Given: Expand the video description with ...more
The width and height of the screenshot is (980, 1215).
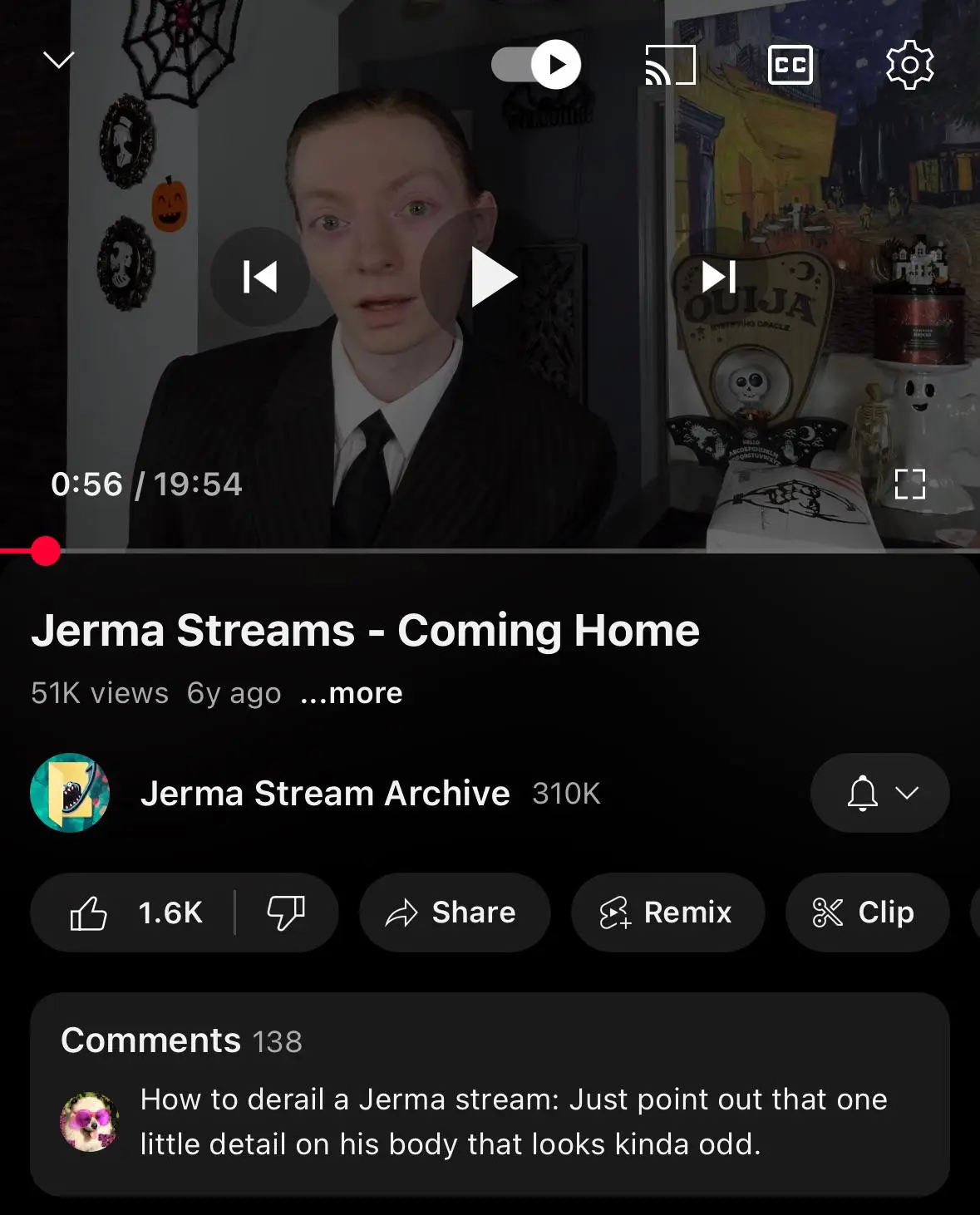Looking at the screenshot, I should (350, 692).
